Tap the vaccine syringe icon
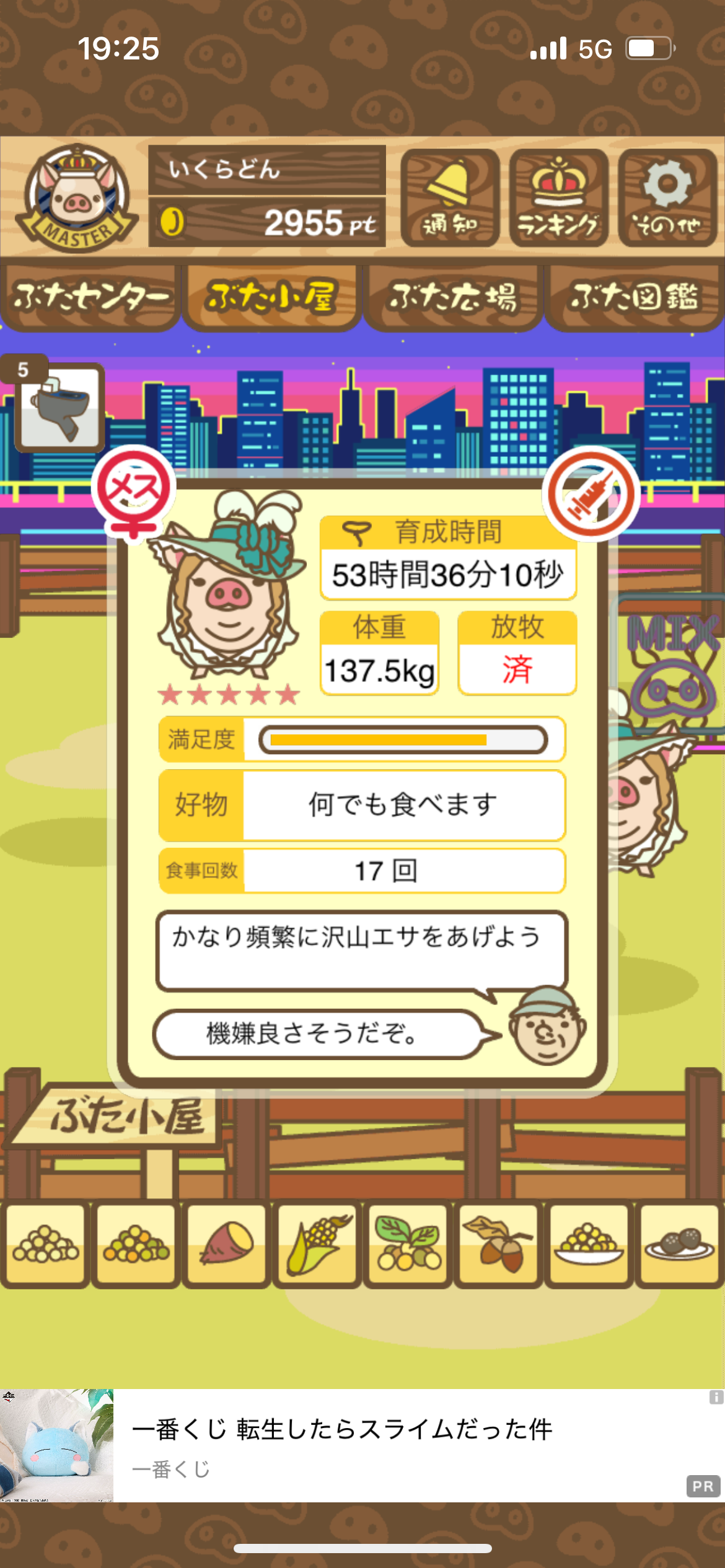Viewport: 725px width, 1568px height. tap(591, 494)
